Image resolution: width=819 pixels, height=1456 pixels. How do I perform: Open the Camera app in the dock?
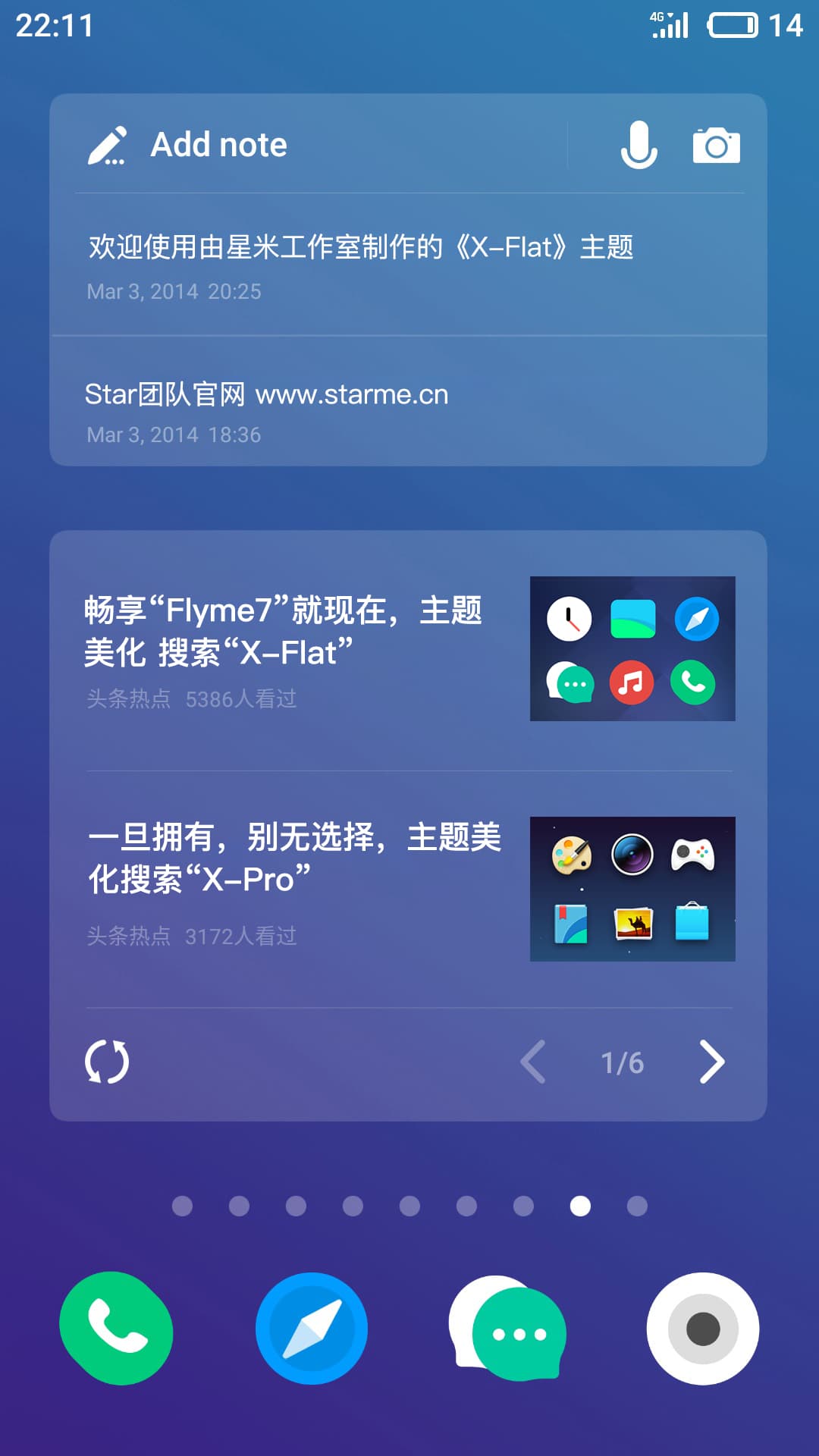[x=703, y=1329]
